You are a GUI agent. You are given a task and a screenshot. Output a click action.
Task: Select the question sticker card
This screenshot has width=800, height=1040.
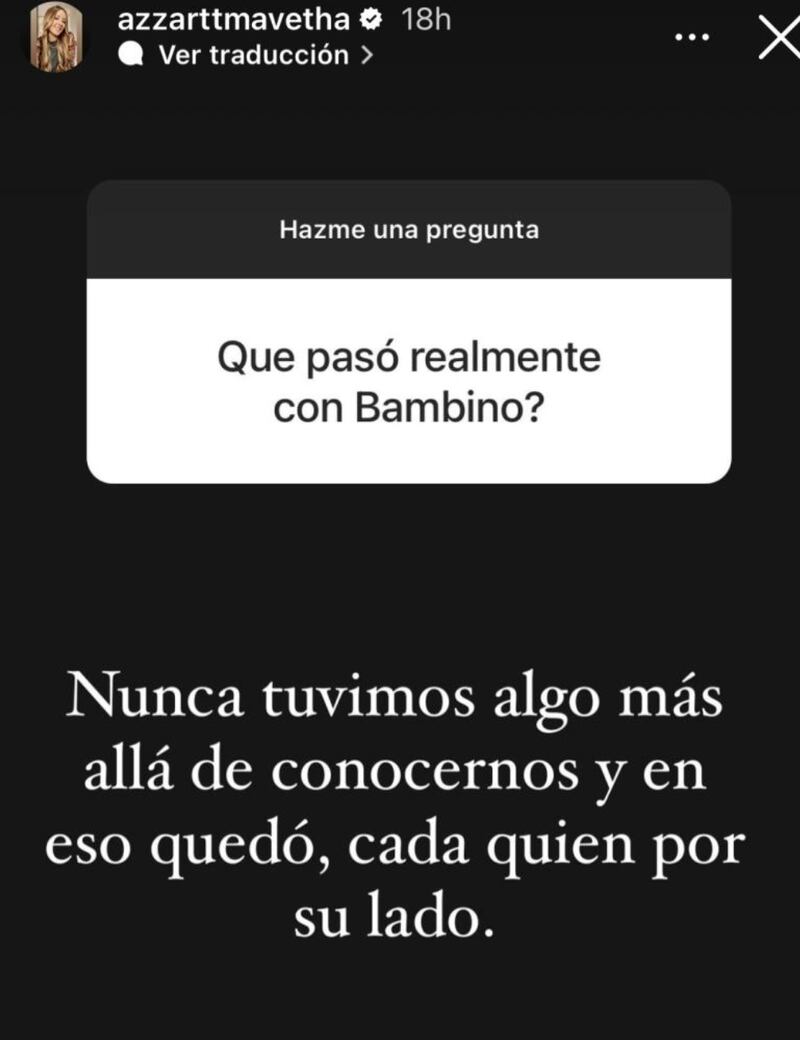coord(408,330)
